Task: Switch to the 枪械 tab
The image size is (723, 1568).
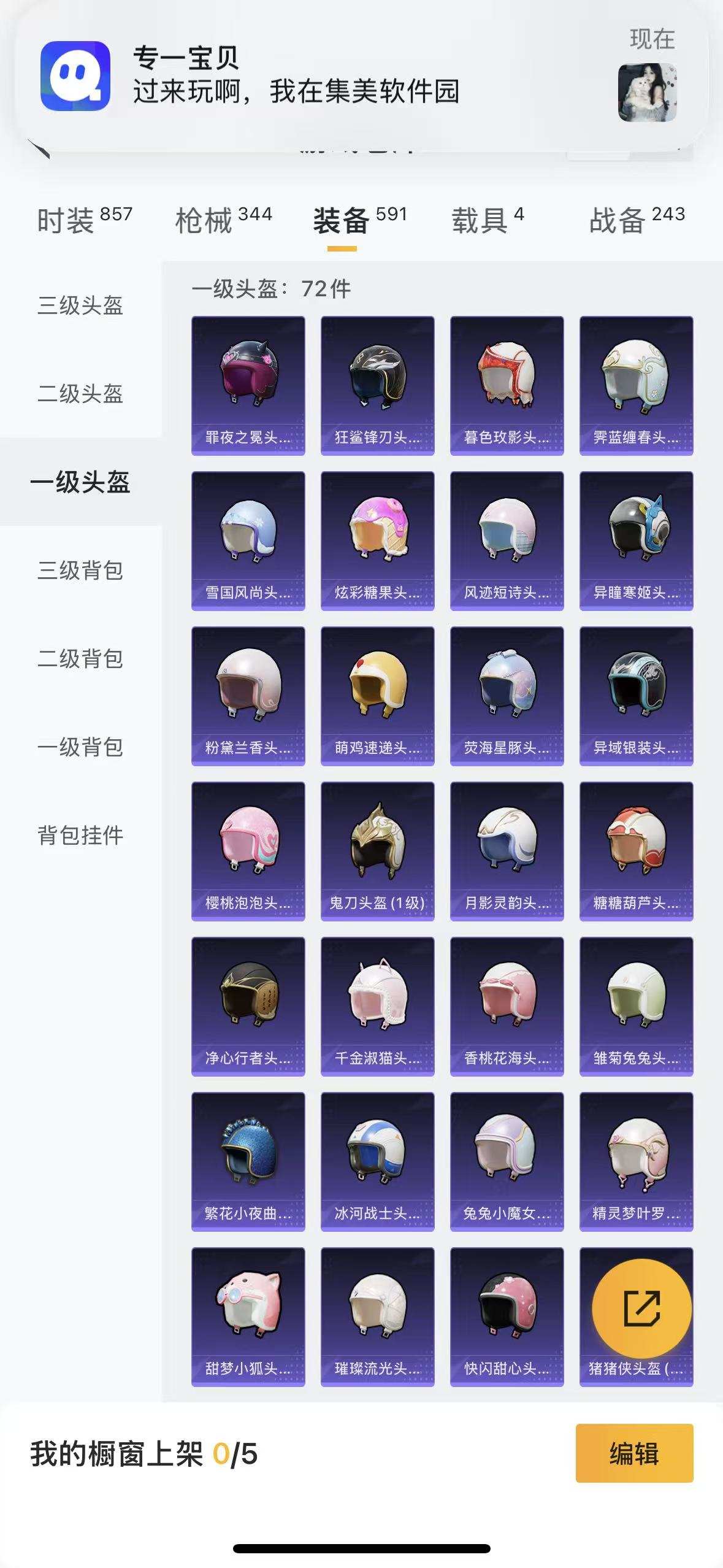Action: [x=223, y=220]
